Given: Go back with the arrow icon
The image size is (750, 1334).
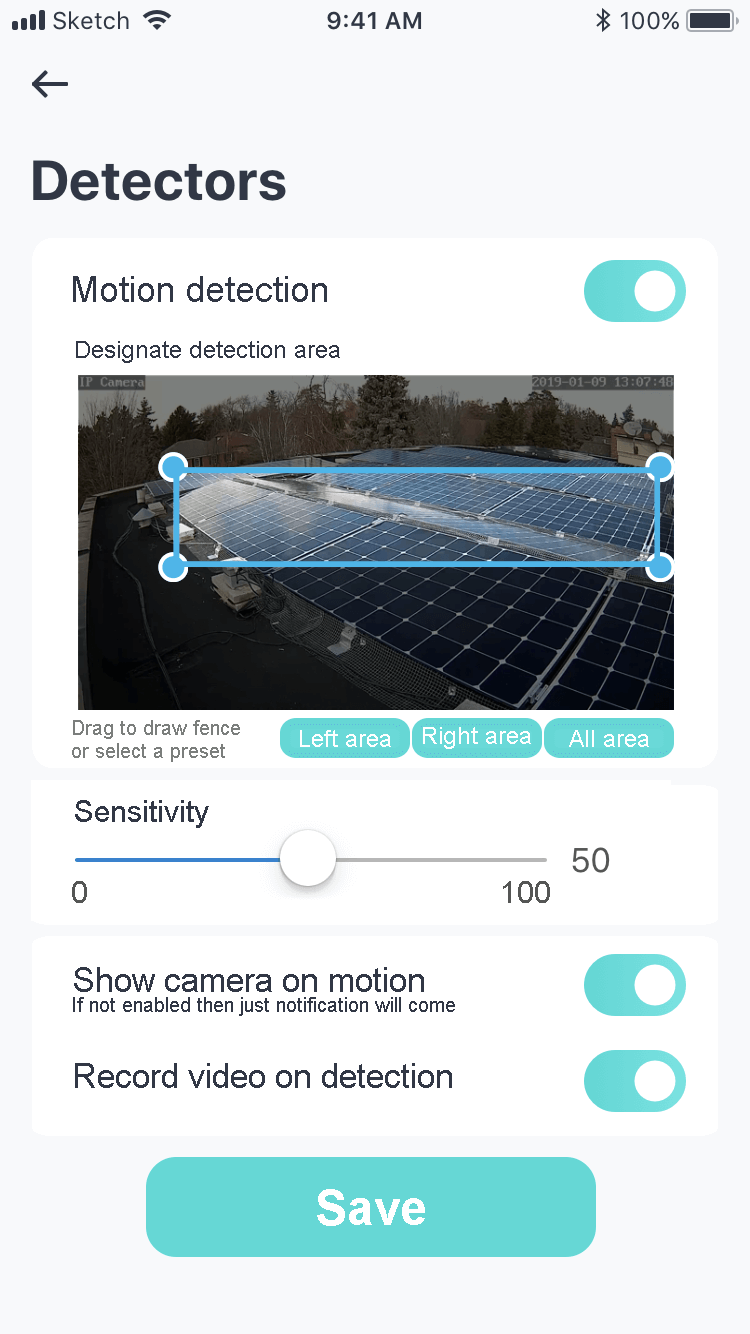Looking at the screenshot, I should click(x=50, y=84).
